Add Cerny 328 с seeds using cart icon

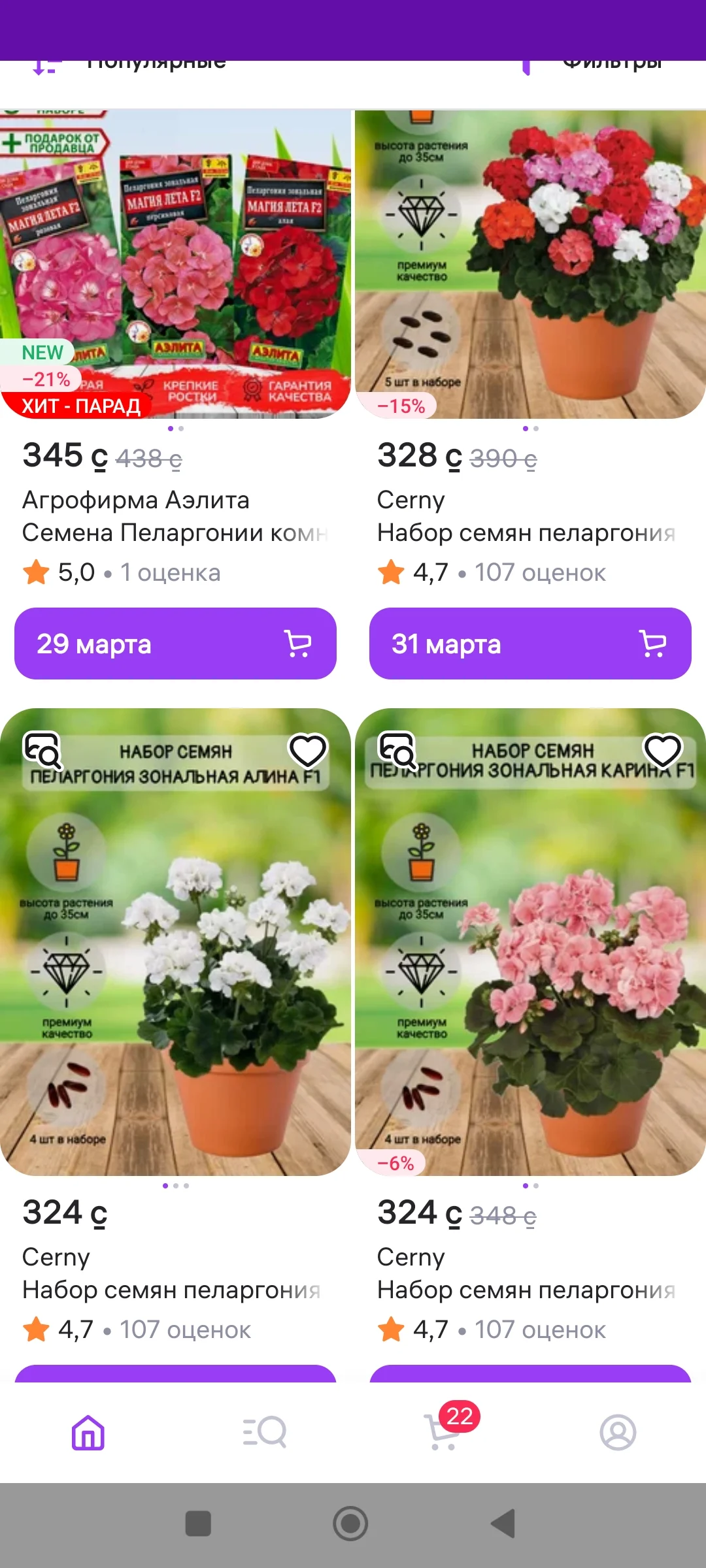click(x=652, y=644)
